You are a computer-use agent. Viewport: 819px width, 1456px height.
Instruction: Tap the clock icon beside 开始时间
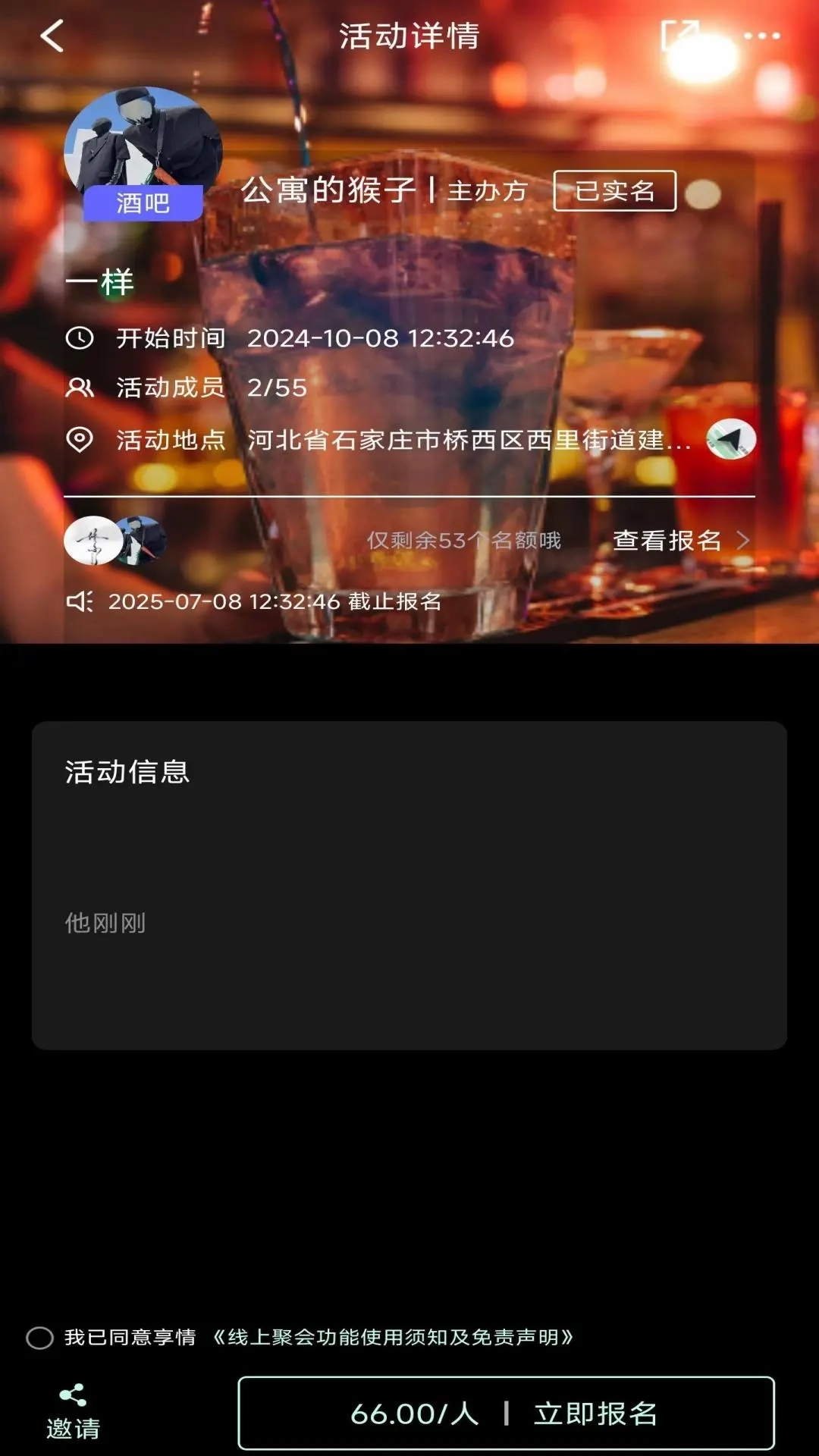(x=81, y=339)
